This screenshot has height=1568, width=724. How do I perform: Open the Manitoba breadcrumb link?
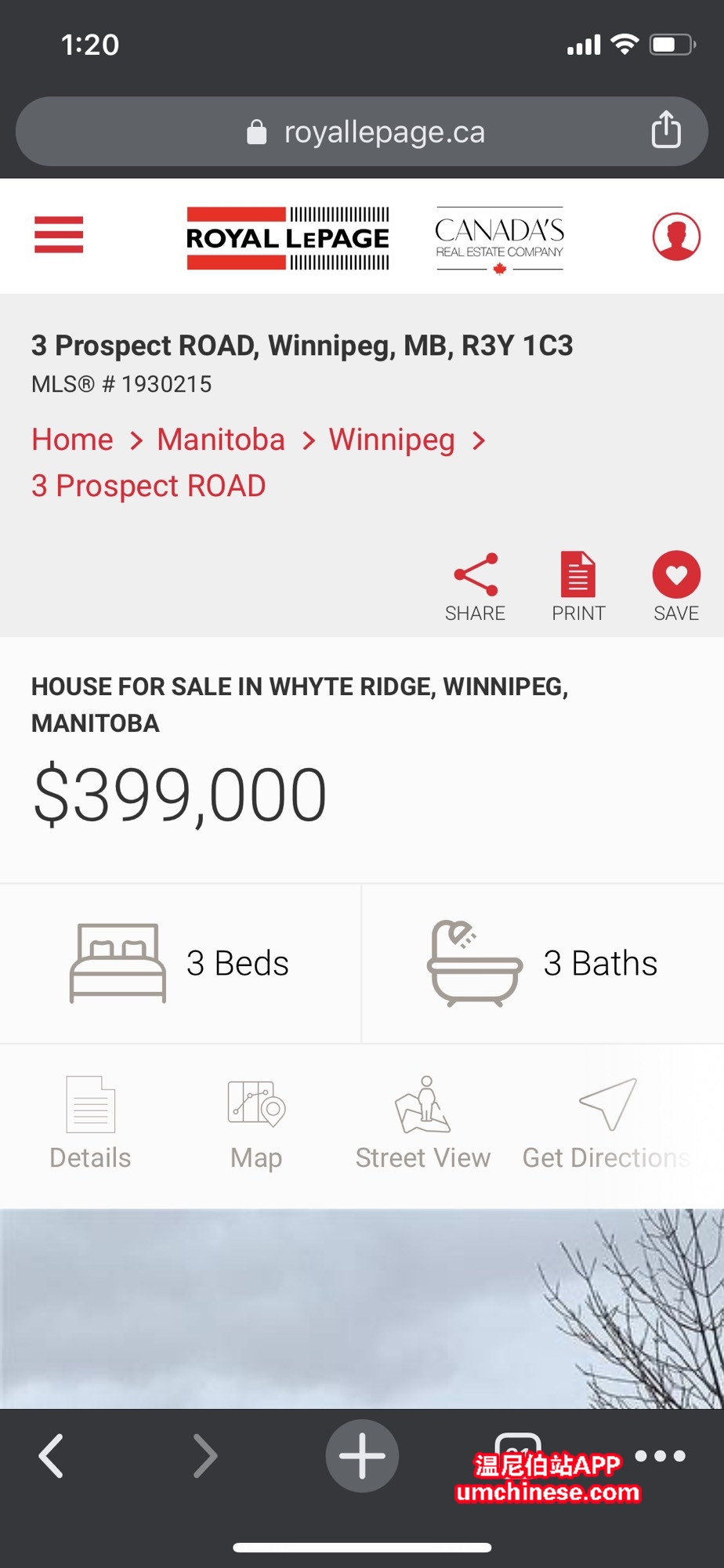(221, 440)
